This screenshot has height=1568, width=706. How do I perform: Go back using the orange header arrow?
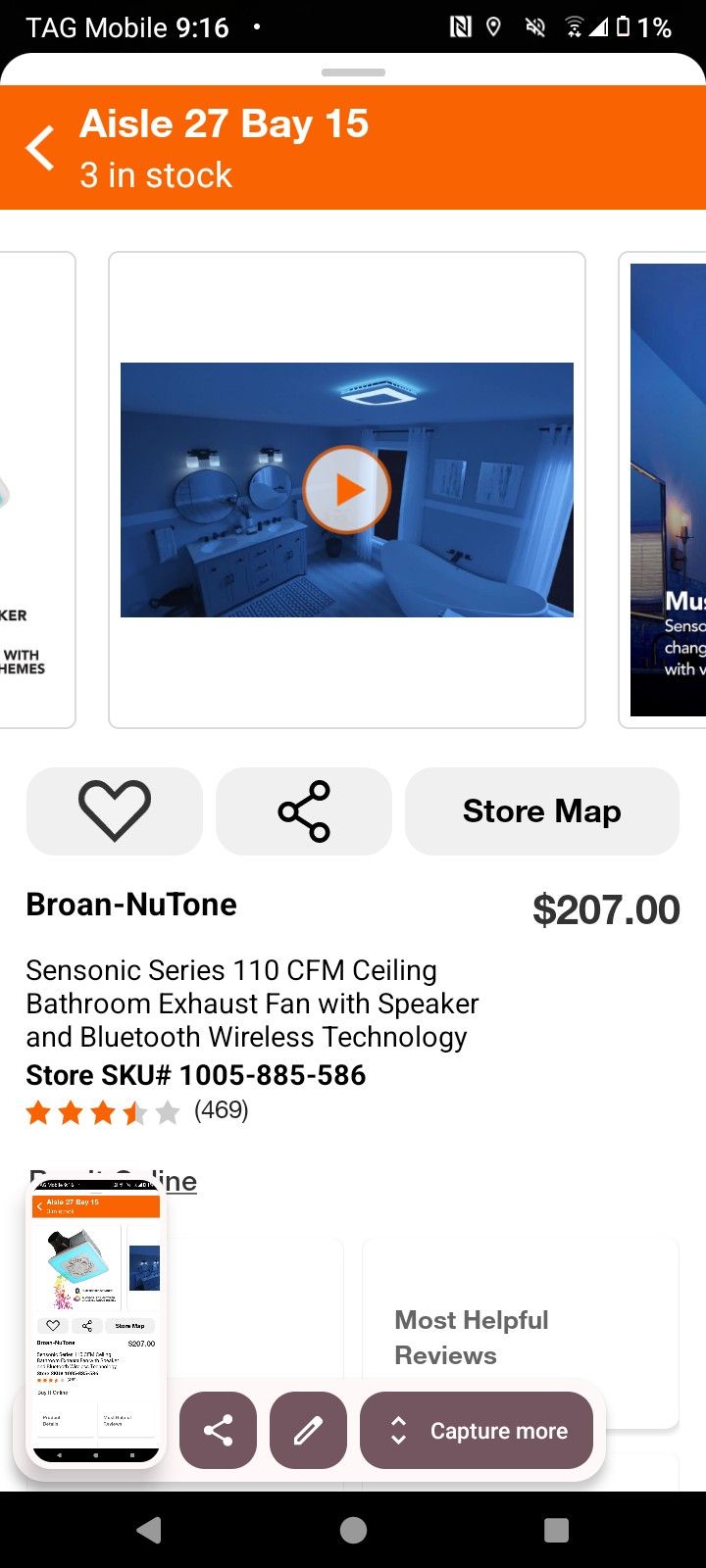pos(41,149)
